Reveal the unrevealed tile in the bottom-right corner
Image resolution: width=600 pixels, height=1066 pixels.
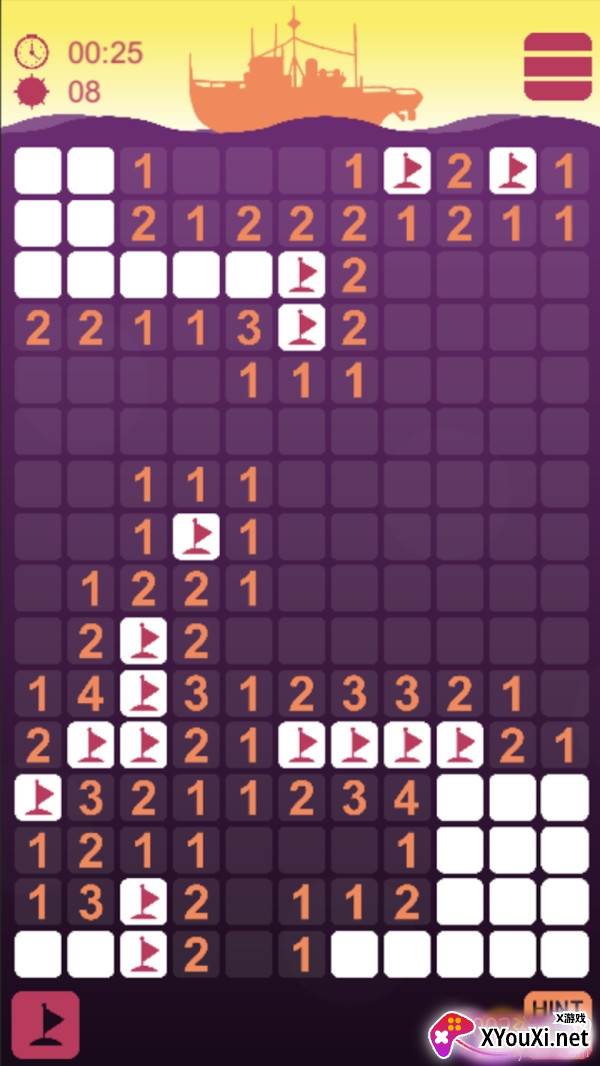[x=565, y=954]
